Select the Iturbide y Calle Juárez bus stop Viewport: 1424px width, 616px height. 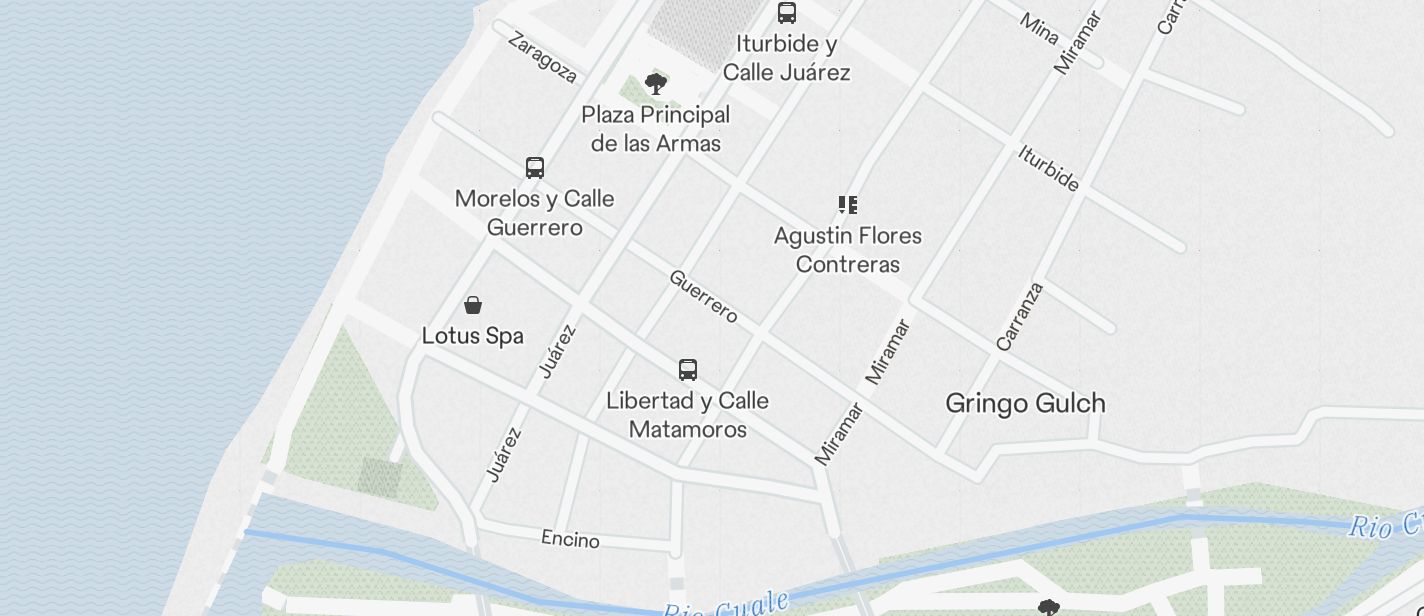tap(787, 13)
